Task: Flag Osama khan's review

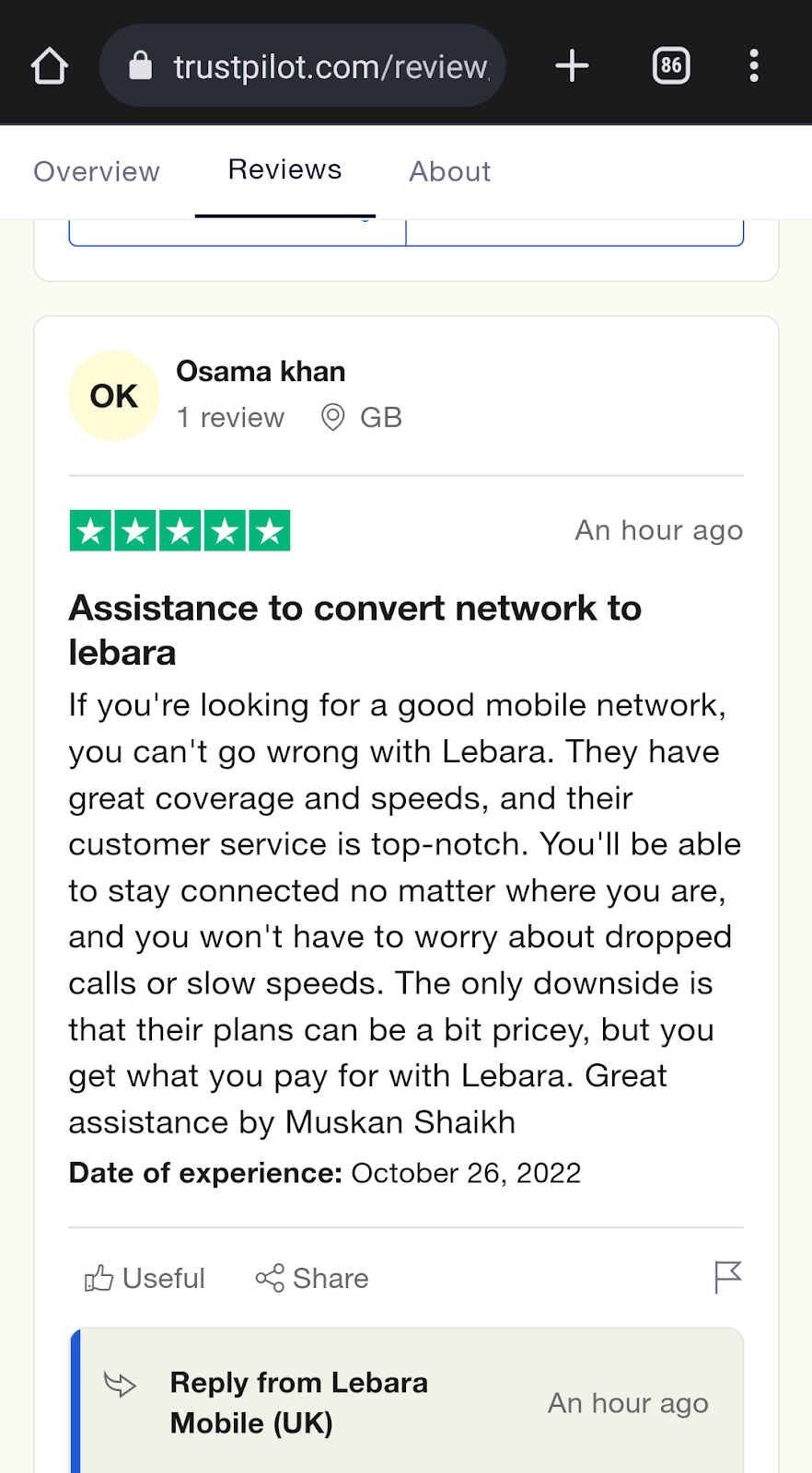Action: pyautogui.click(x=727, y=1277)
